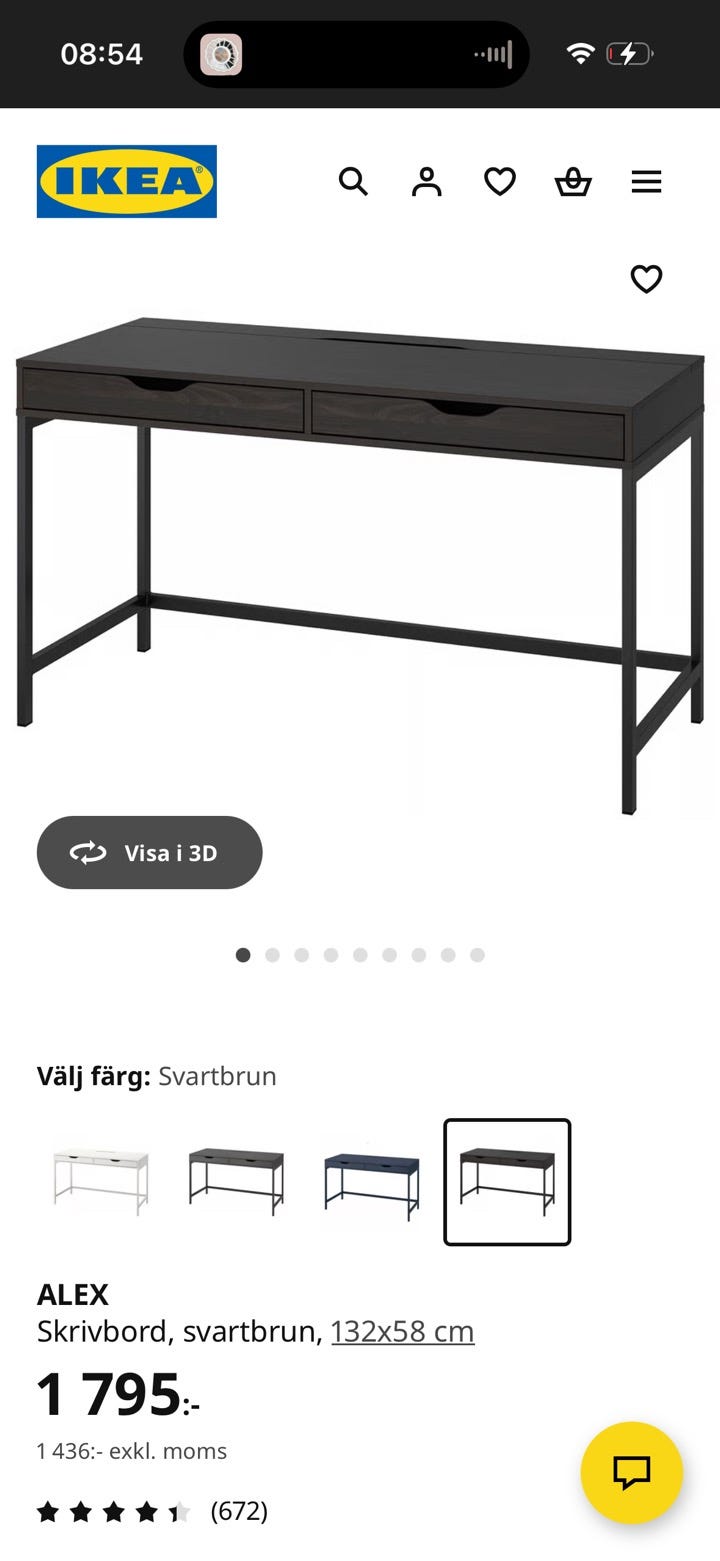Open the favorites list
Image resolution: width=720 pixels, height=1561 pixels.
pyautogui.click(x=499, y=182)
